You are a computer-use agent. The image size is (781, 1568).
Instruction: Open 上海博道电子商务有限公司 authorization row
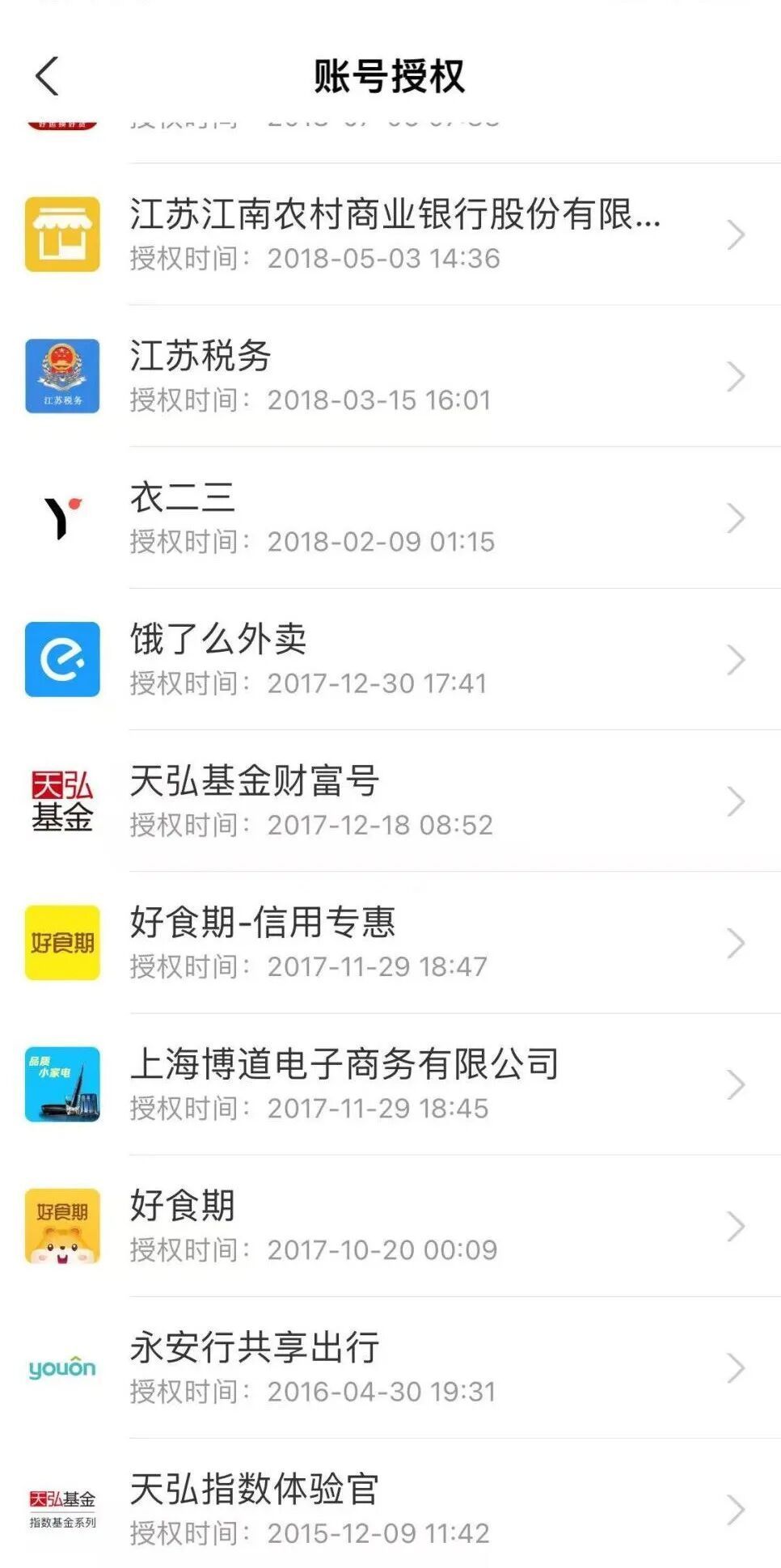pyautogui.click(x=395, y=1084)
